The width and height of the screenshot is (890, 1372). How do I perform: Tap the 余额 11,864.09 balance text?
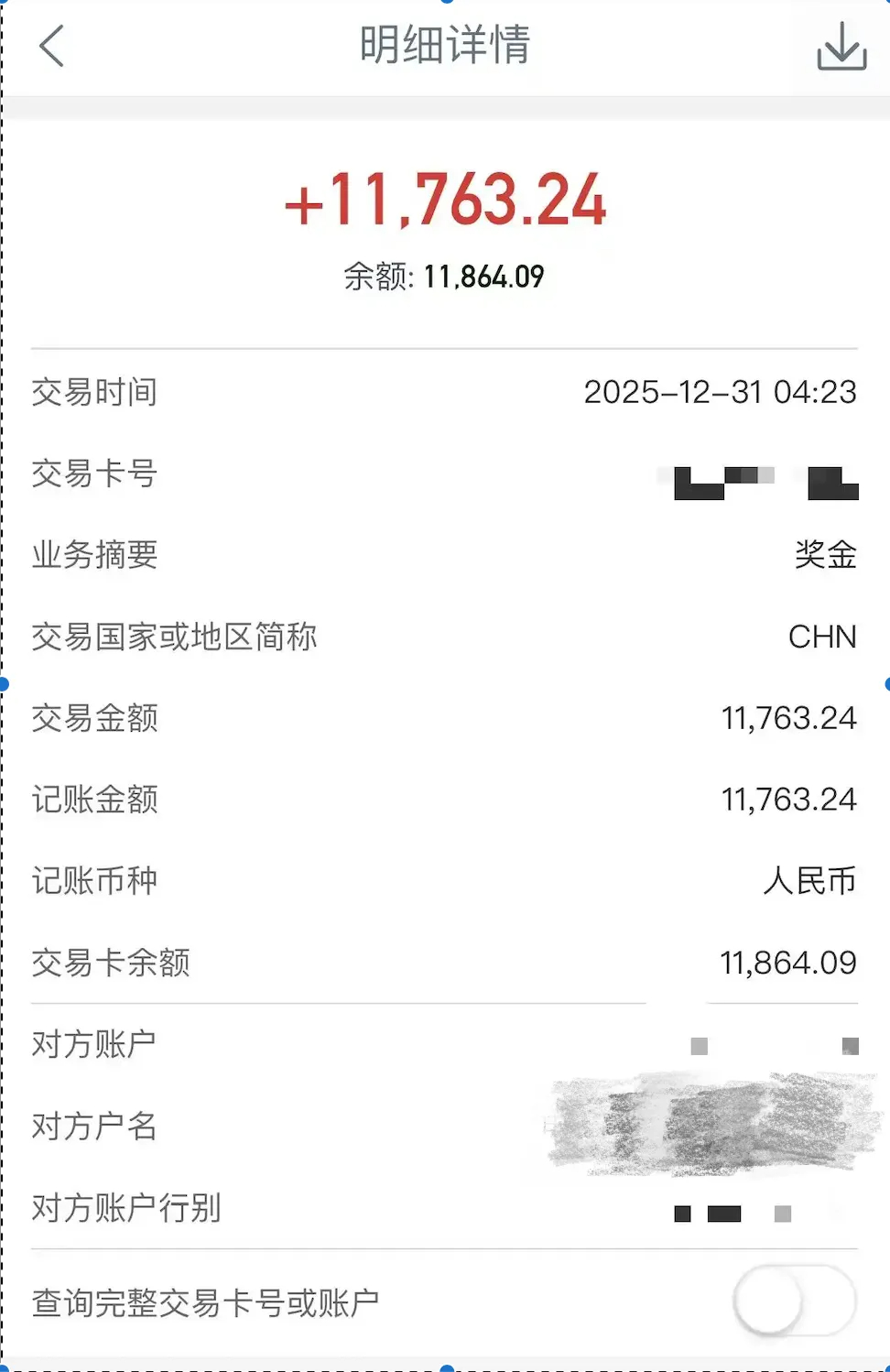coord(445,275)
